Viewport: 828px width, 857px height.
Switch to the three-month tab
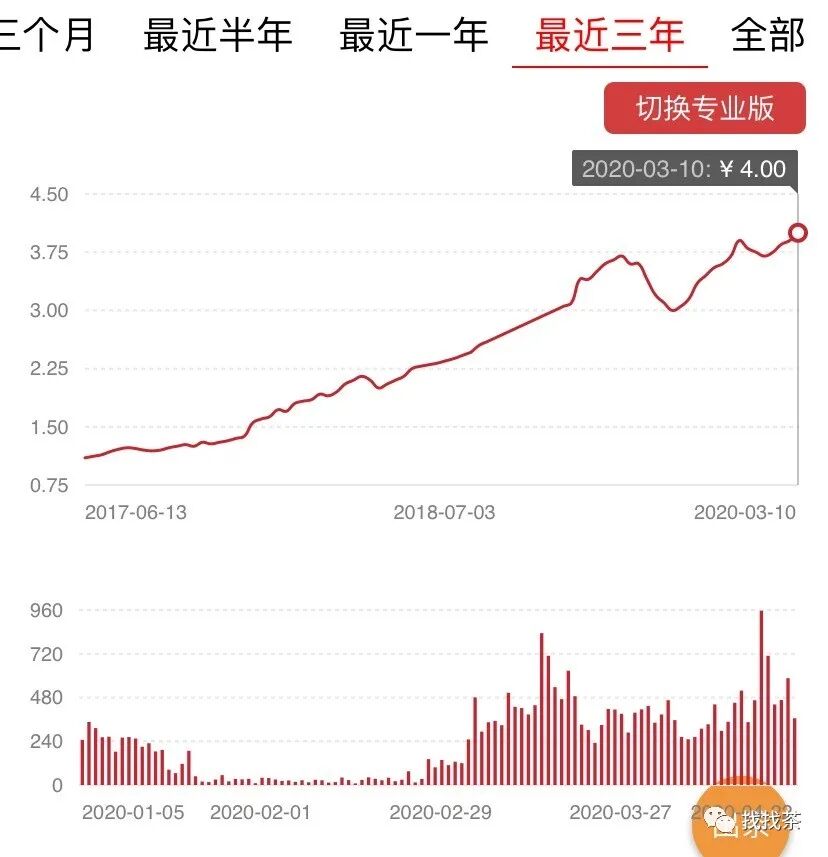pyautogui.click(x=46, y=35)
